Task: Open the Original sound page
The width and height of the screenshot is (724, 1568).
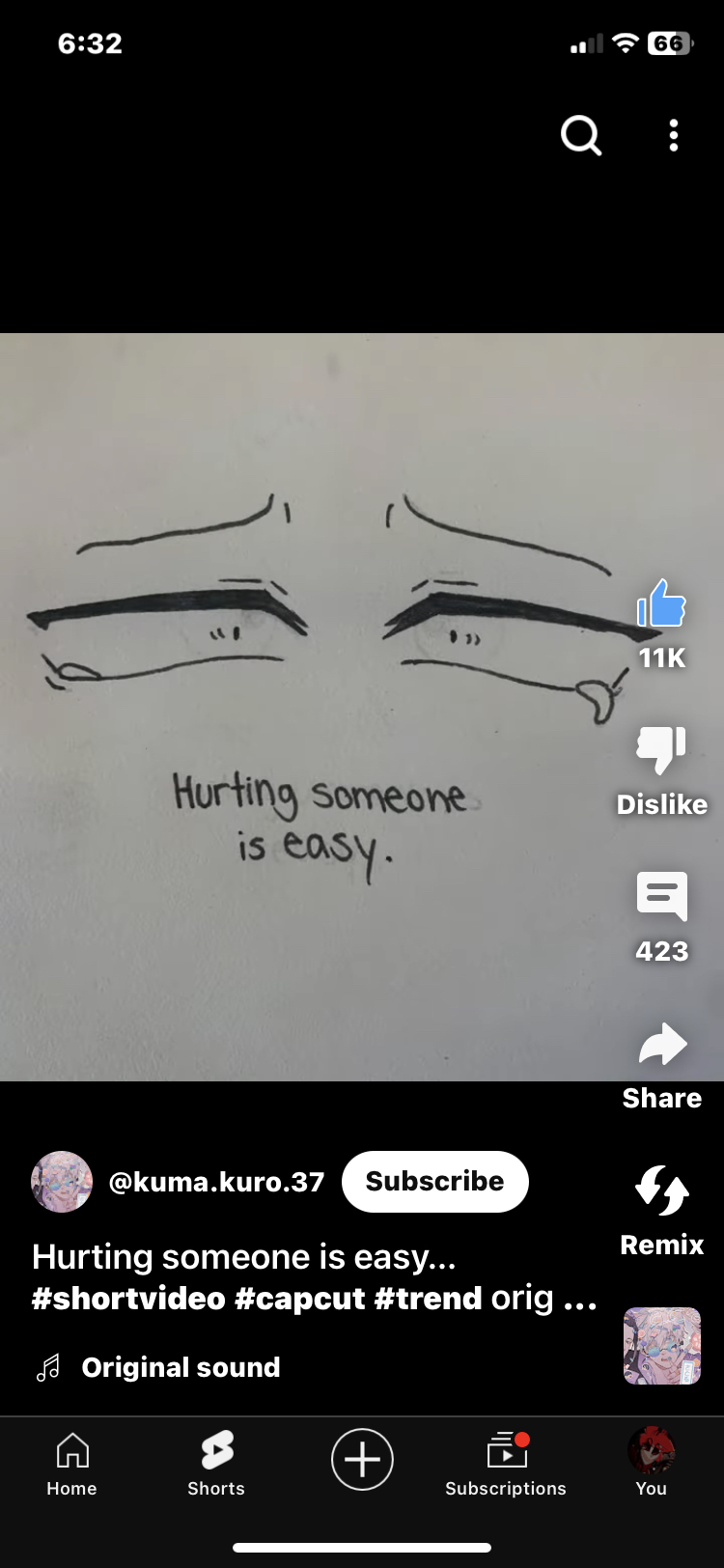Action: click(x=181, y=1367)
